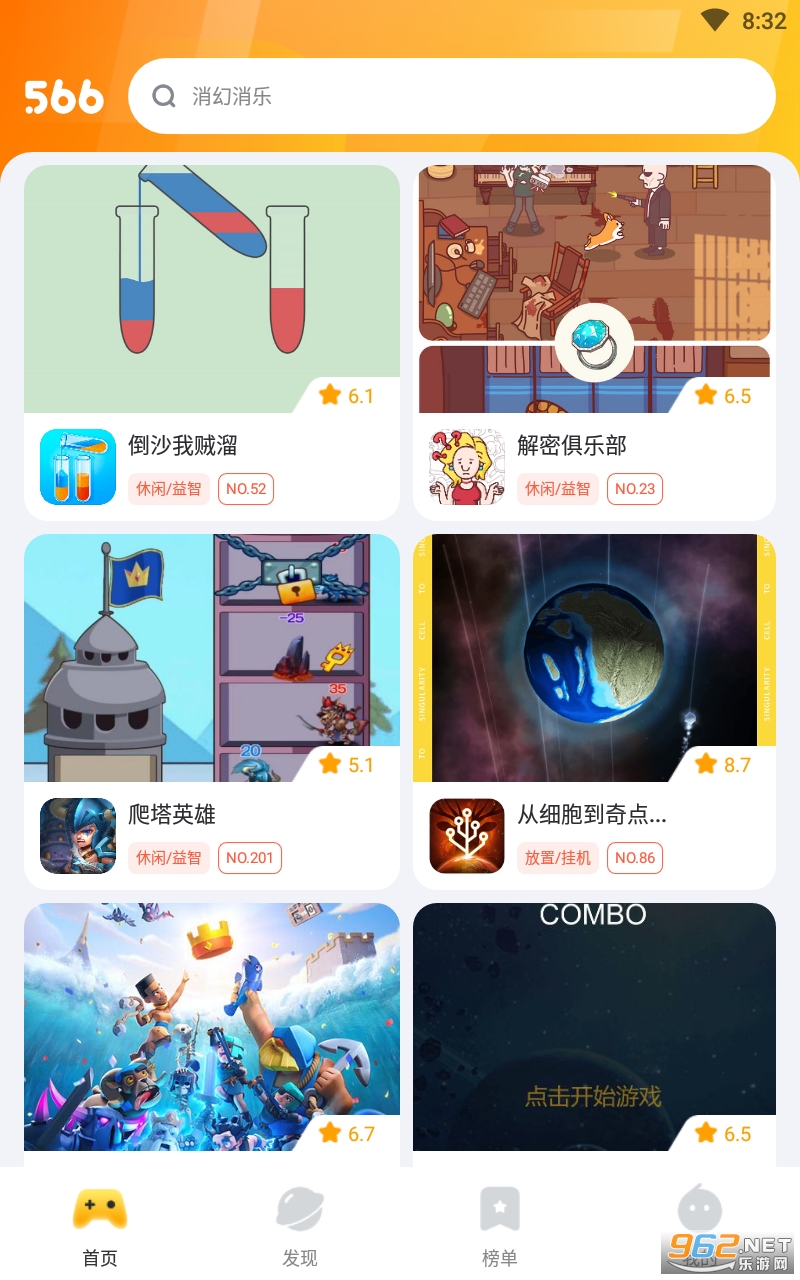This screenshot has height=1280, width=800.
Task: Tap the search input showing 消幻消乐
Action: (x=300, y=96)
